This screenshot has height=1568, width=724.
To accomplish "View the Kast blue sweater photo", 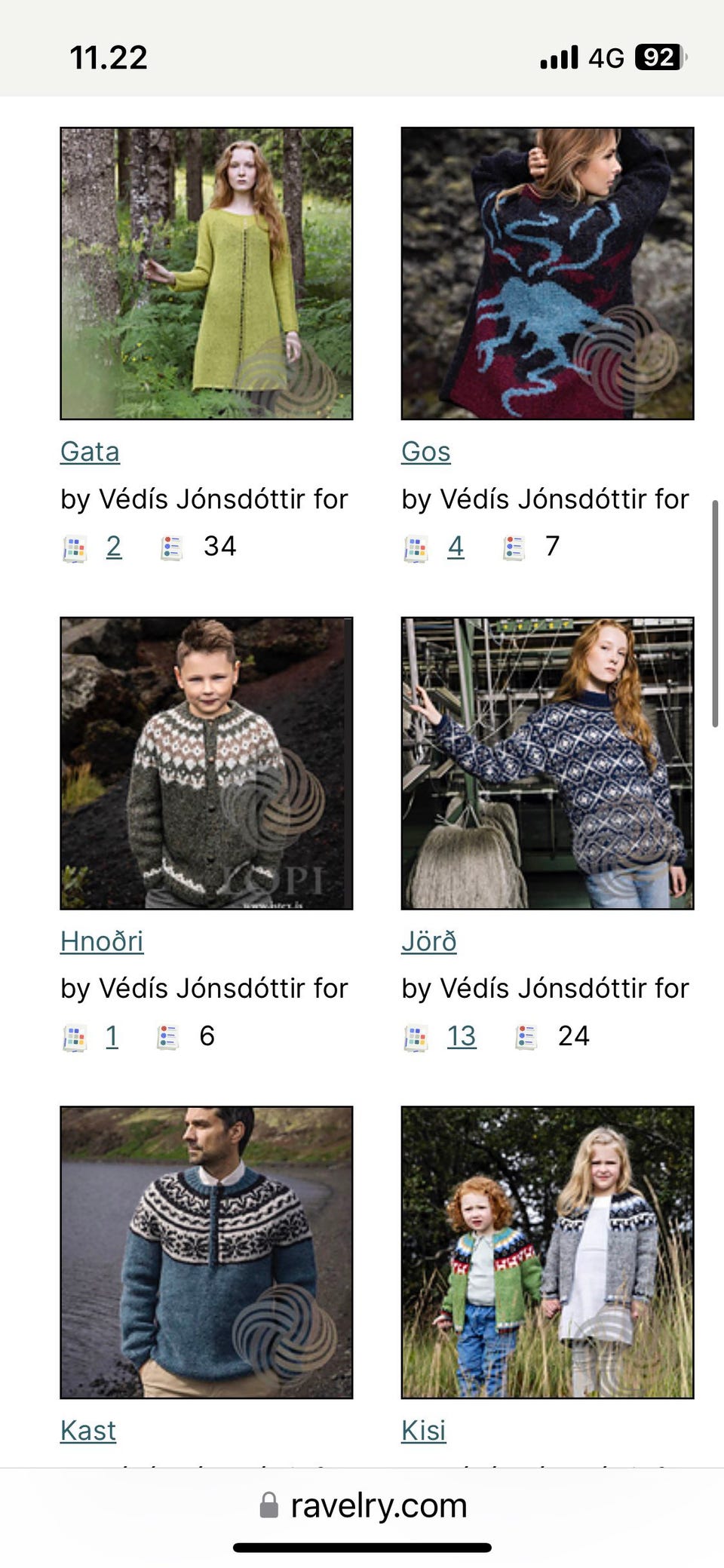I will pos(207,1252).
